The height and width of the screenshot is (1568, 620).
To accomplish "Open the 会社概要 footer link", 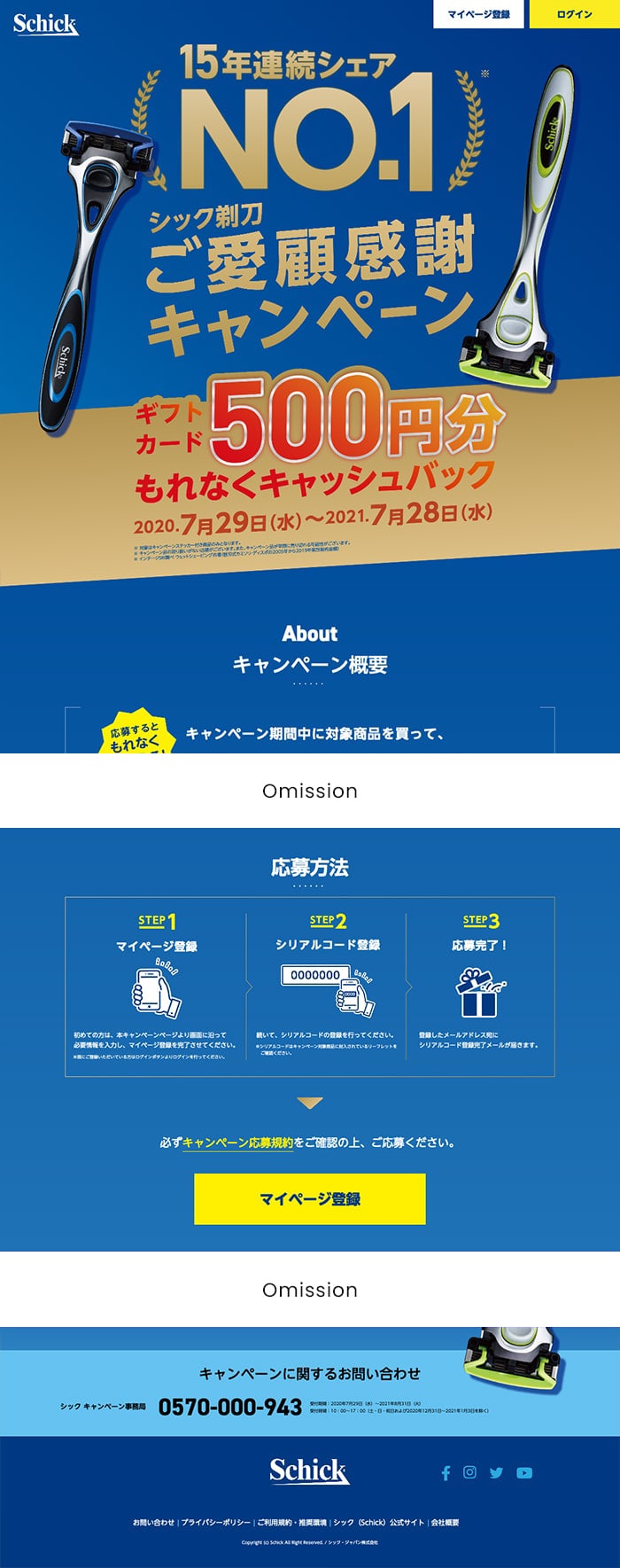I will point(446,1523).
